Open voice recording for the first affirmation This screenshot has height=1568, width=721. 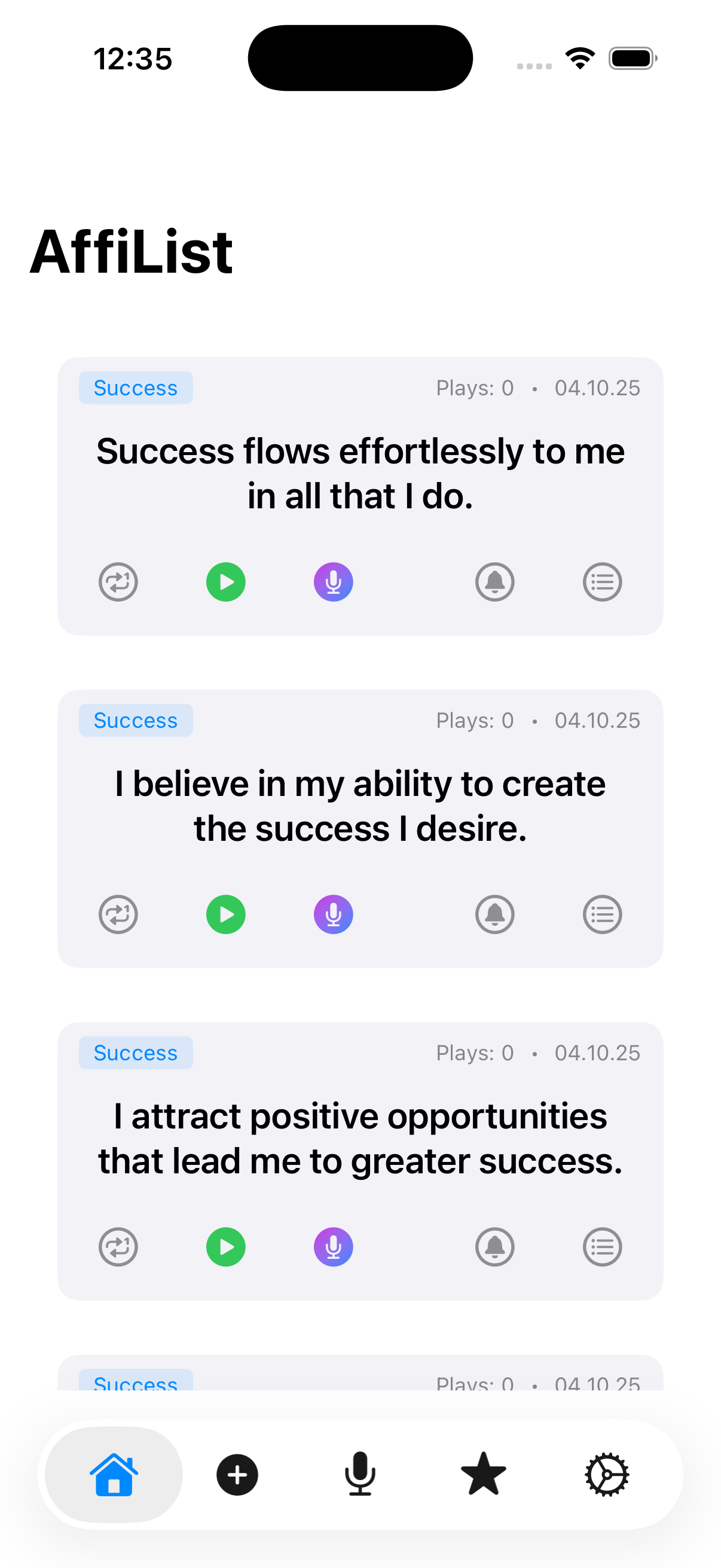click(333, 581)
